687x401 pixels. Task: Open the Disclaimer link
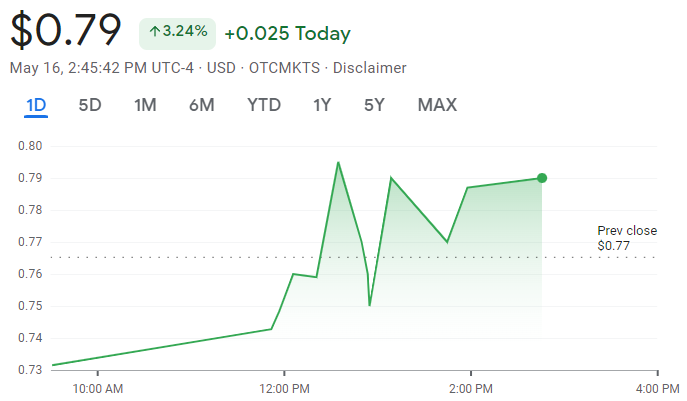coord(369,68)
